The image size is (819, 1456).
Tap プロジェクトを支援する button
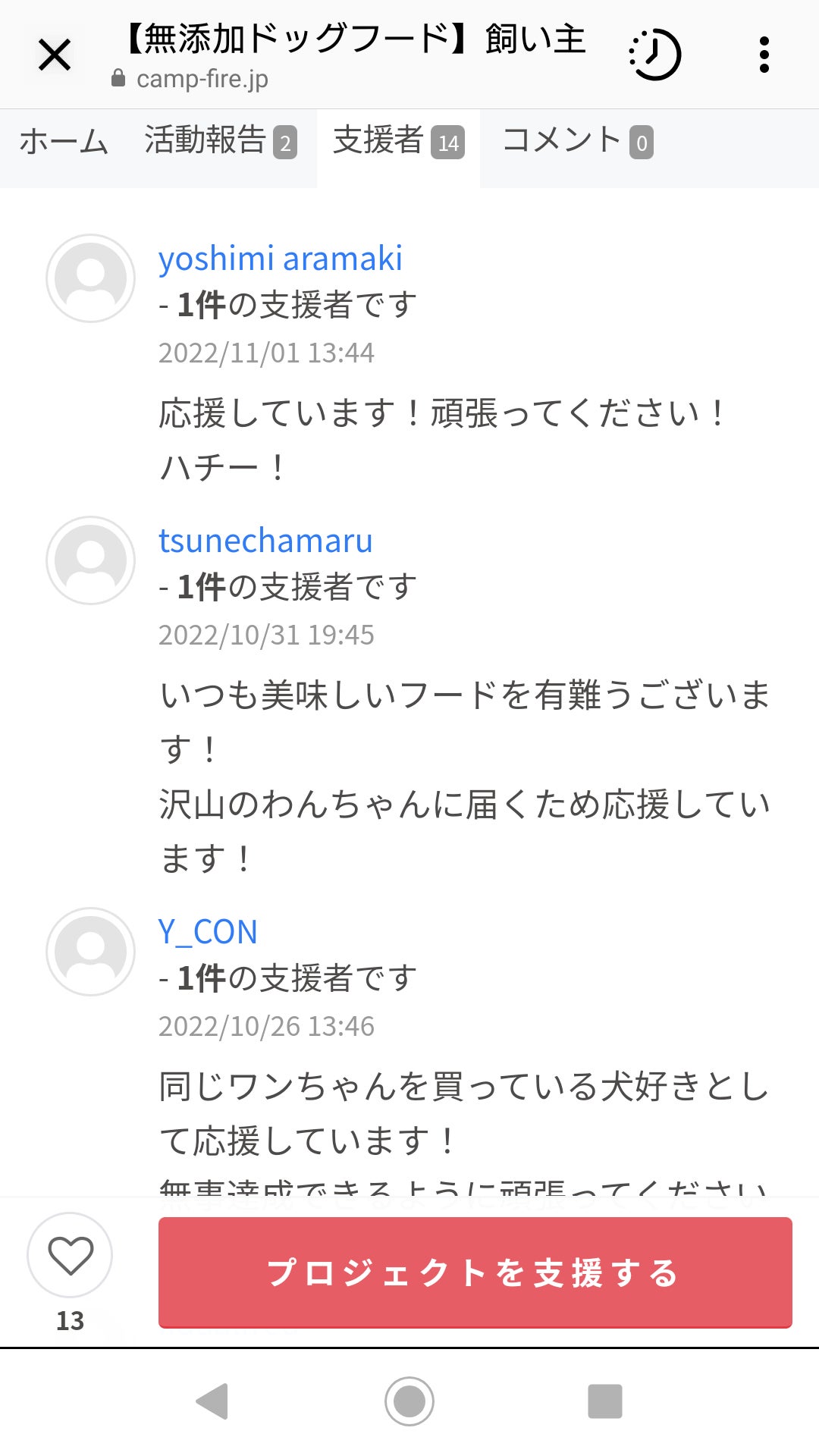[475, 1272]
